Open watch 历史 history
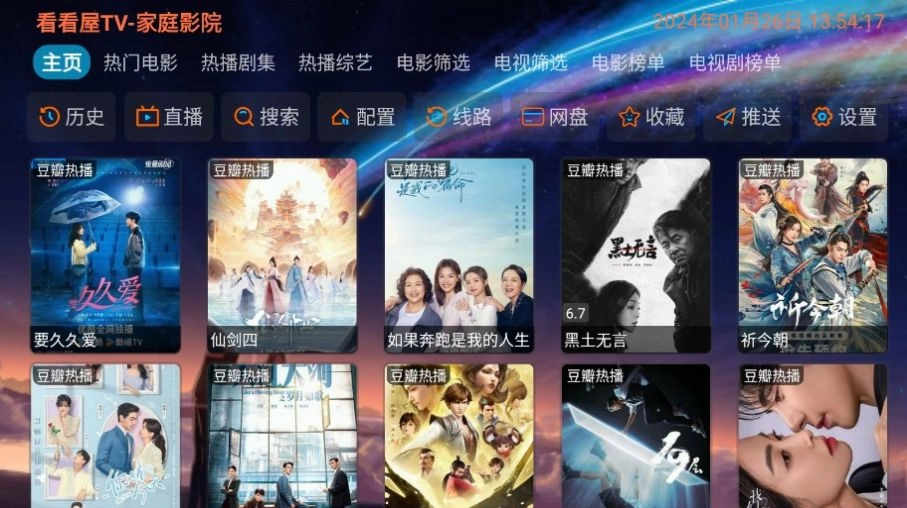907x508 pixels. click(x=72, y=117)
